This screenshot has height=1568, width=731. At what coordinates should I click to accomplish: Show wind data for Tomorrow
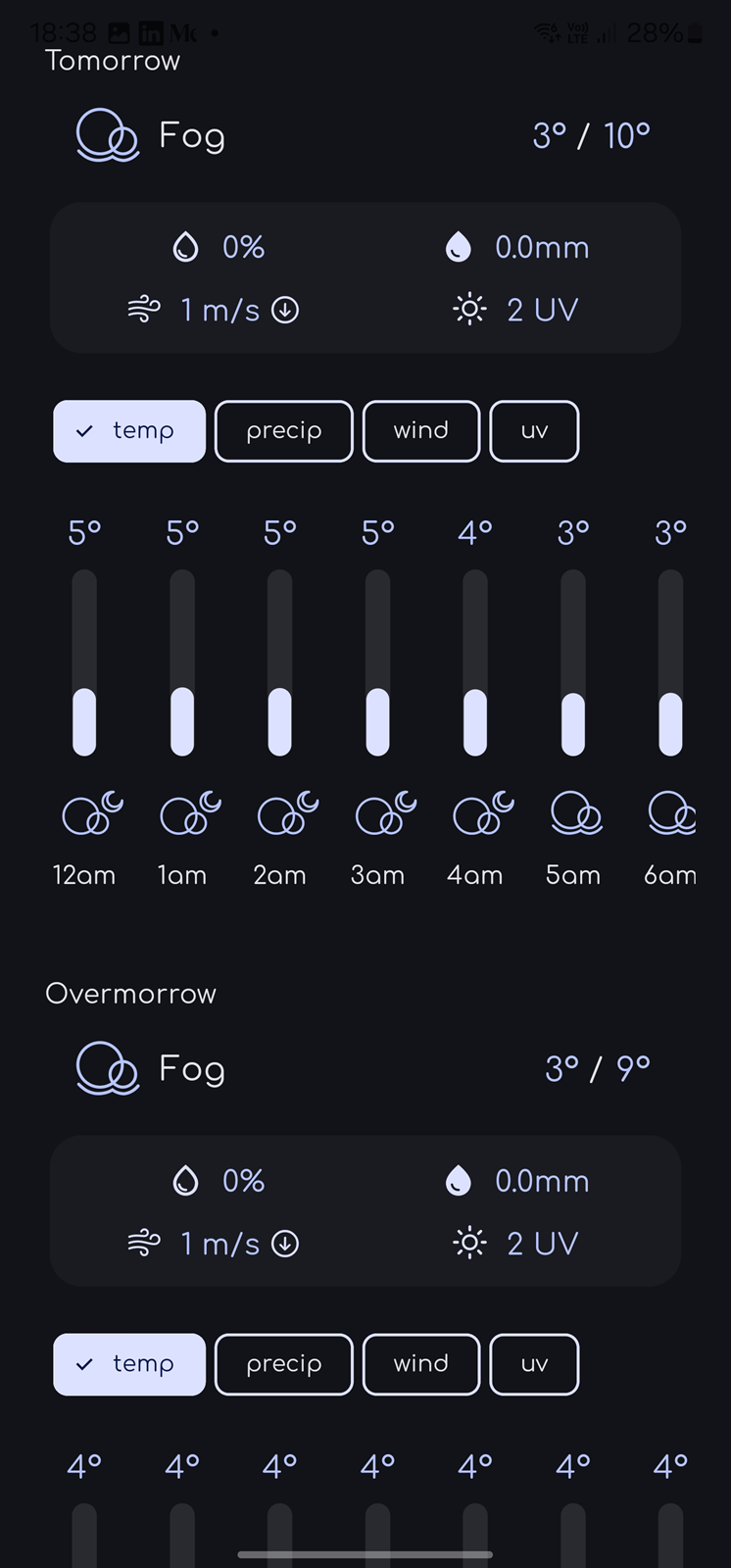(x=421, y=431)
